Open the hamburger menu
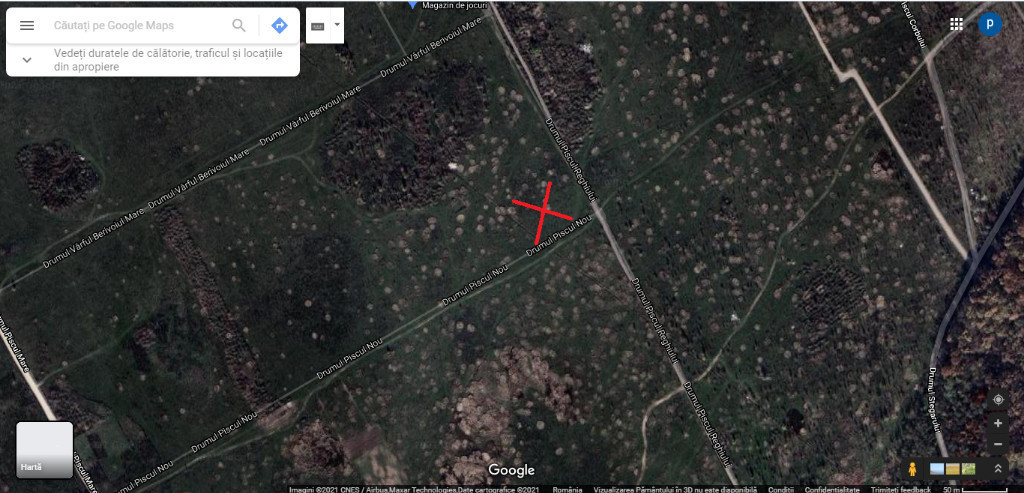1024x493 pixels. (x=27, y=25)
